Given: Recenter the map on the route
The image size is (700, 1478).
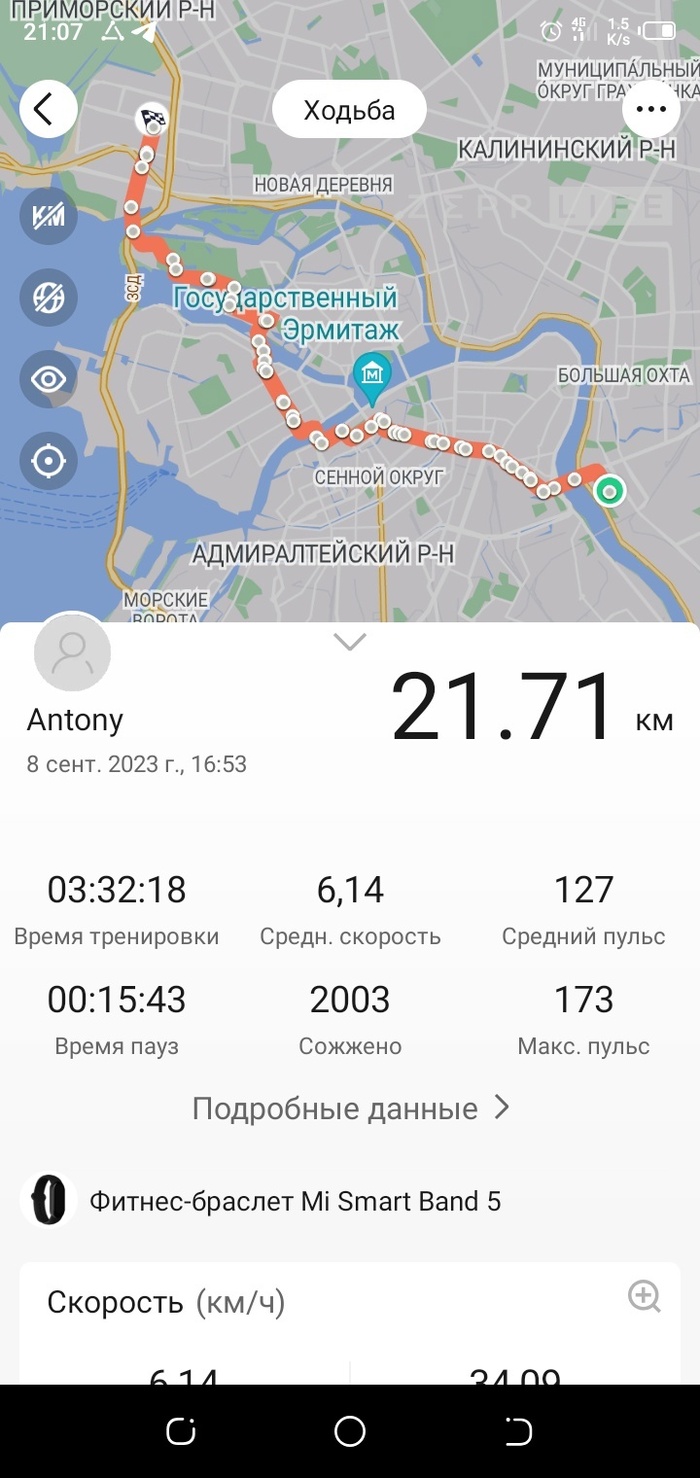Looking at the screenshot, I should (48, 461).
